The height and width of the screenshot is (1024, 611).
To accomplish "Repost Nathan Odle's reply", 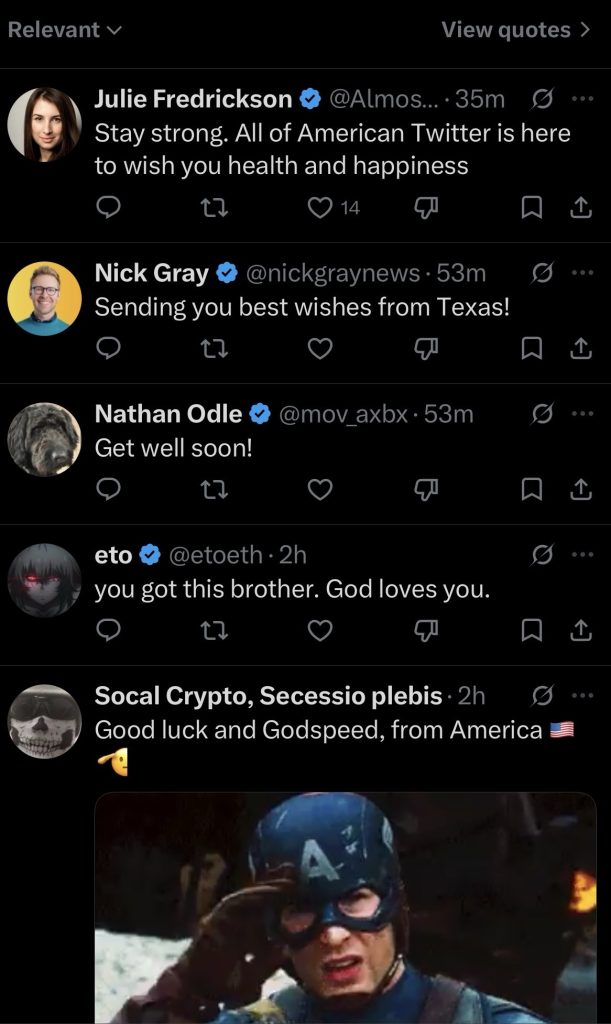I will coord(215,489).
